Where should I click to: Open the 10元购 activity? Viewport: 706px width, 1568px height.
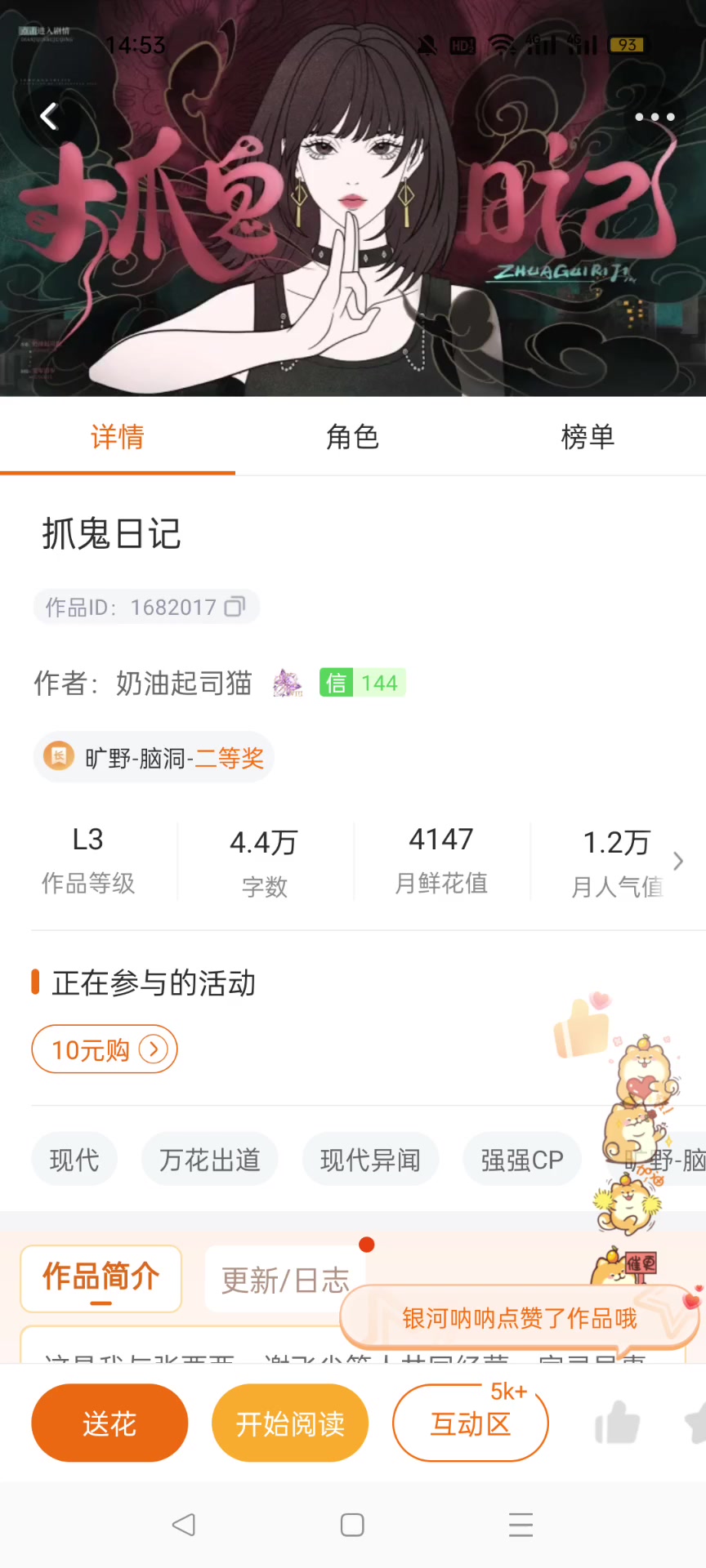pyautogui.click(x=105, y=1049)
